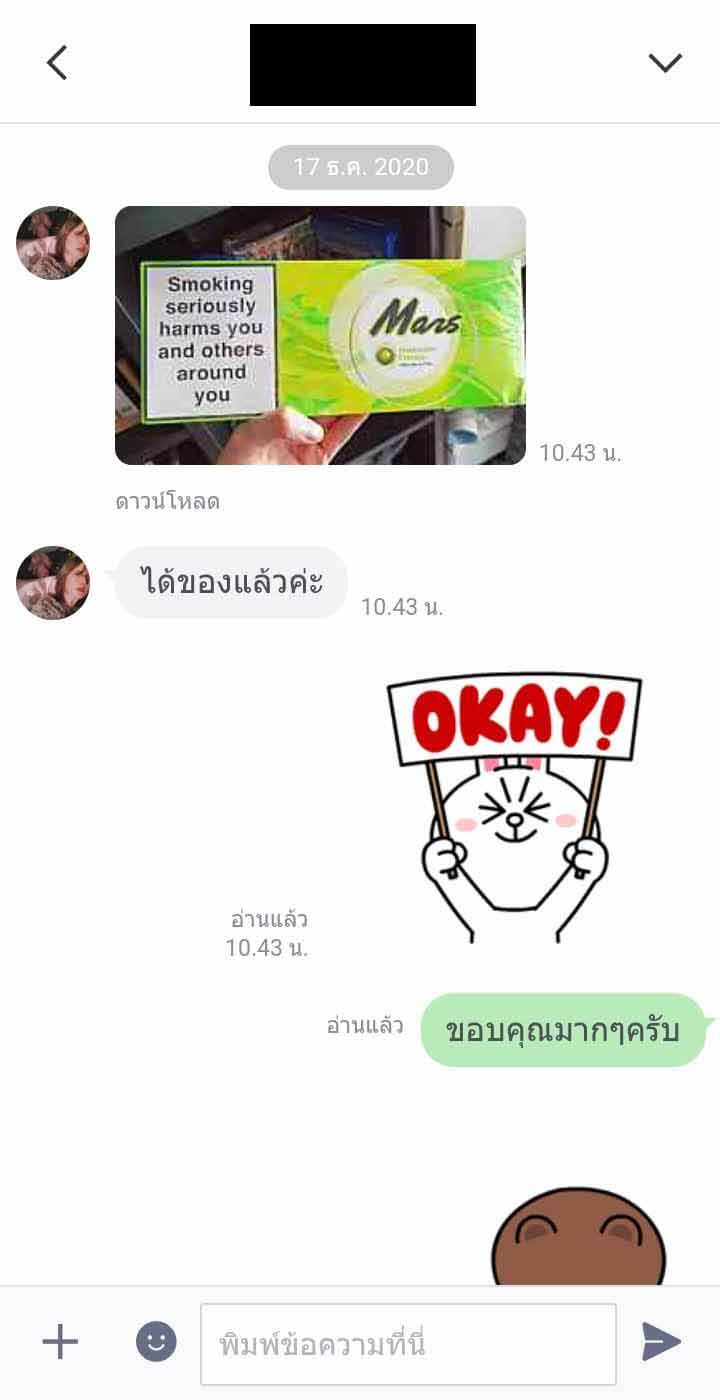
Task: Tap the ดาวน์โหลด link under the photo
Action: [x=167, y=501]
